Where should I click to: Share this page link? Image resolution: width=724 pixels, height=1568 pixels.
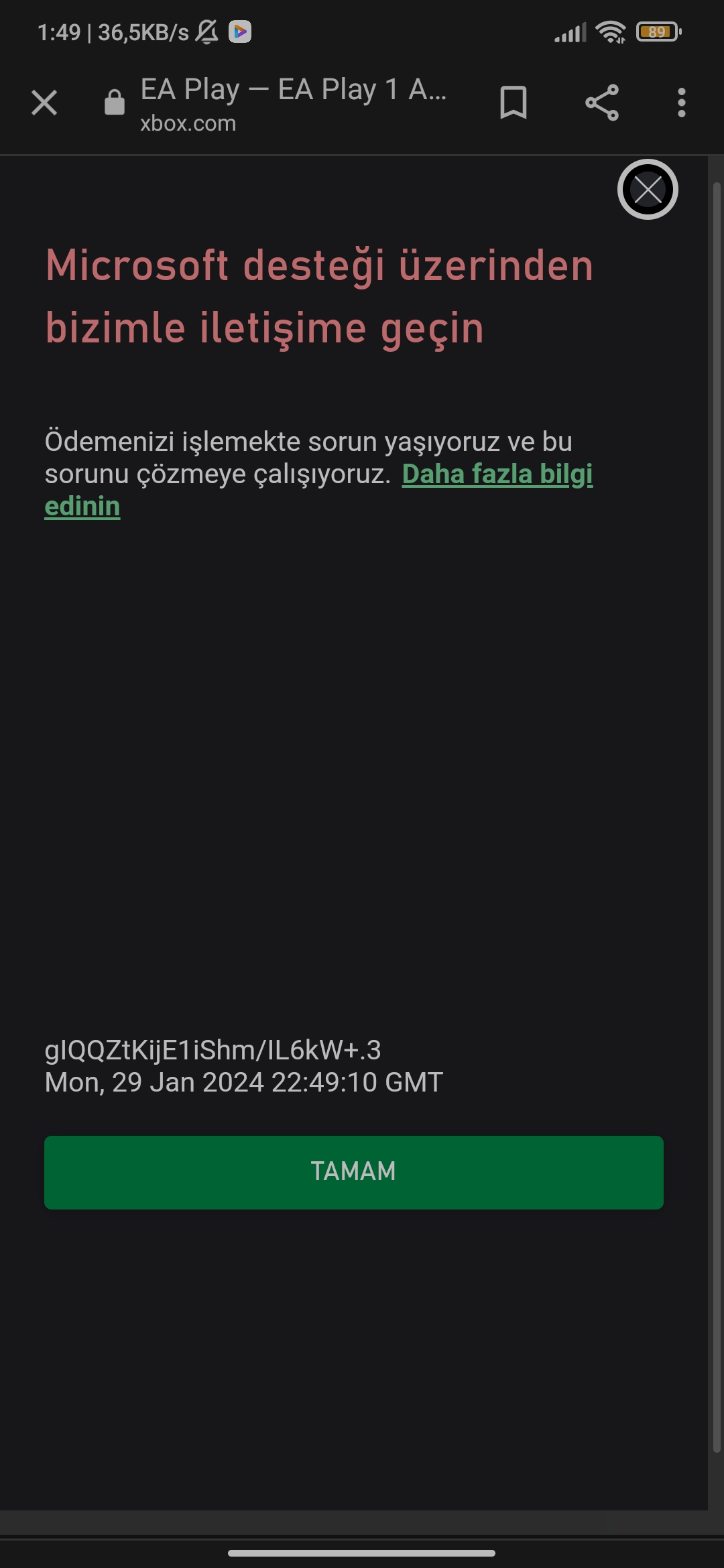coord(601,103)
